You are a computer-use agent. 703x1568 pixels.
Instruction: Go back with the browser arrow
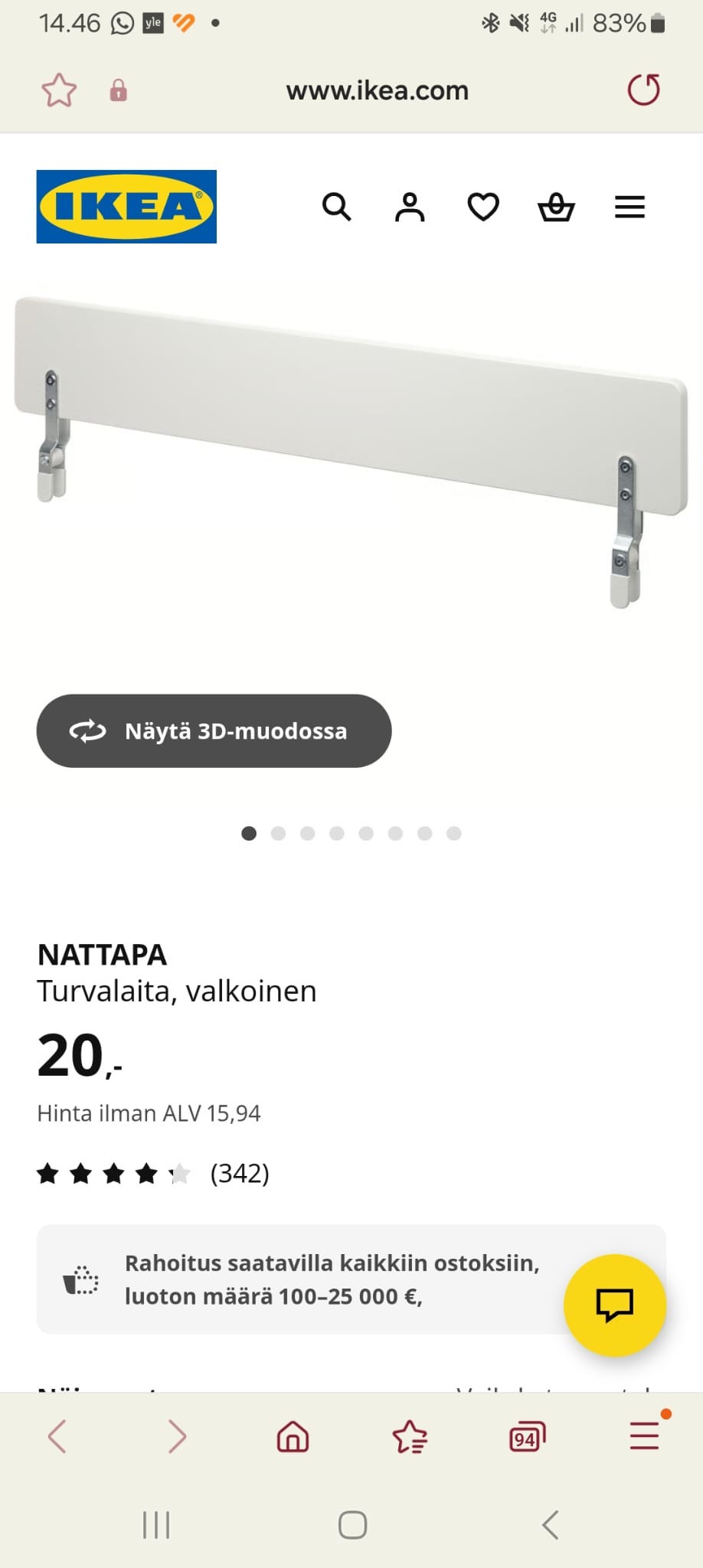tap(58, 1436)
